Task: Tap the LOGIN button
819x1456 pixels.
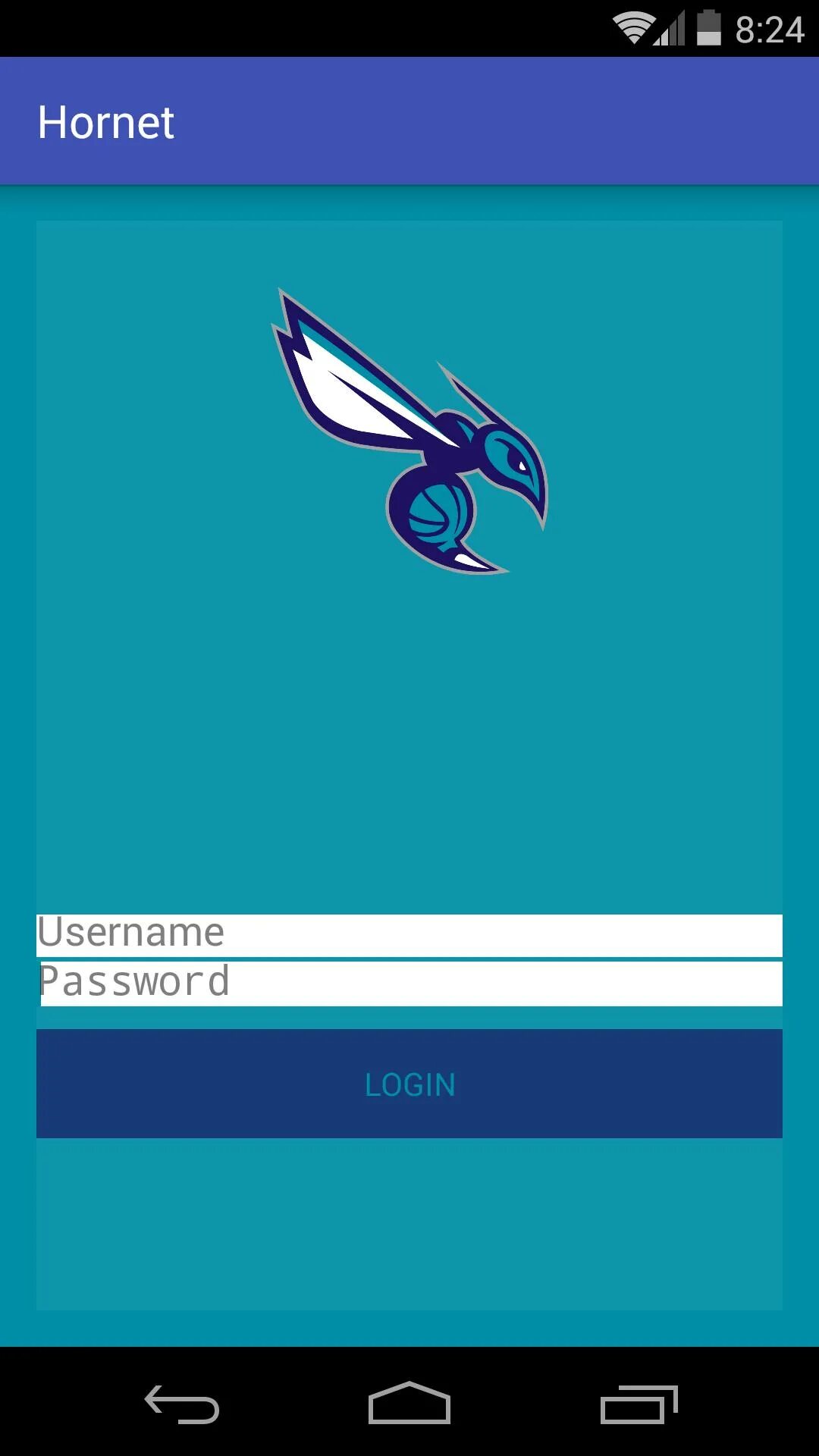Action: click(409, 1084)
